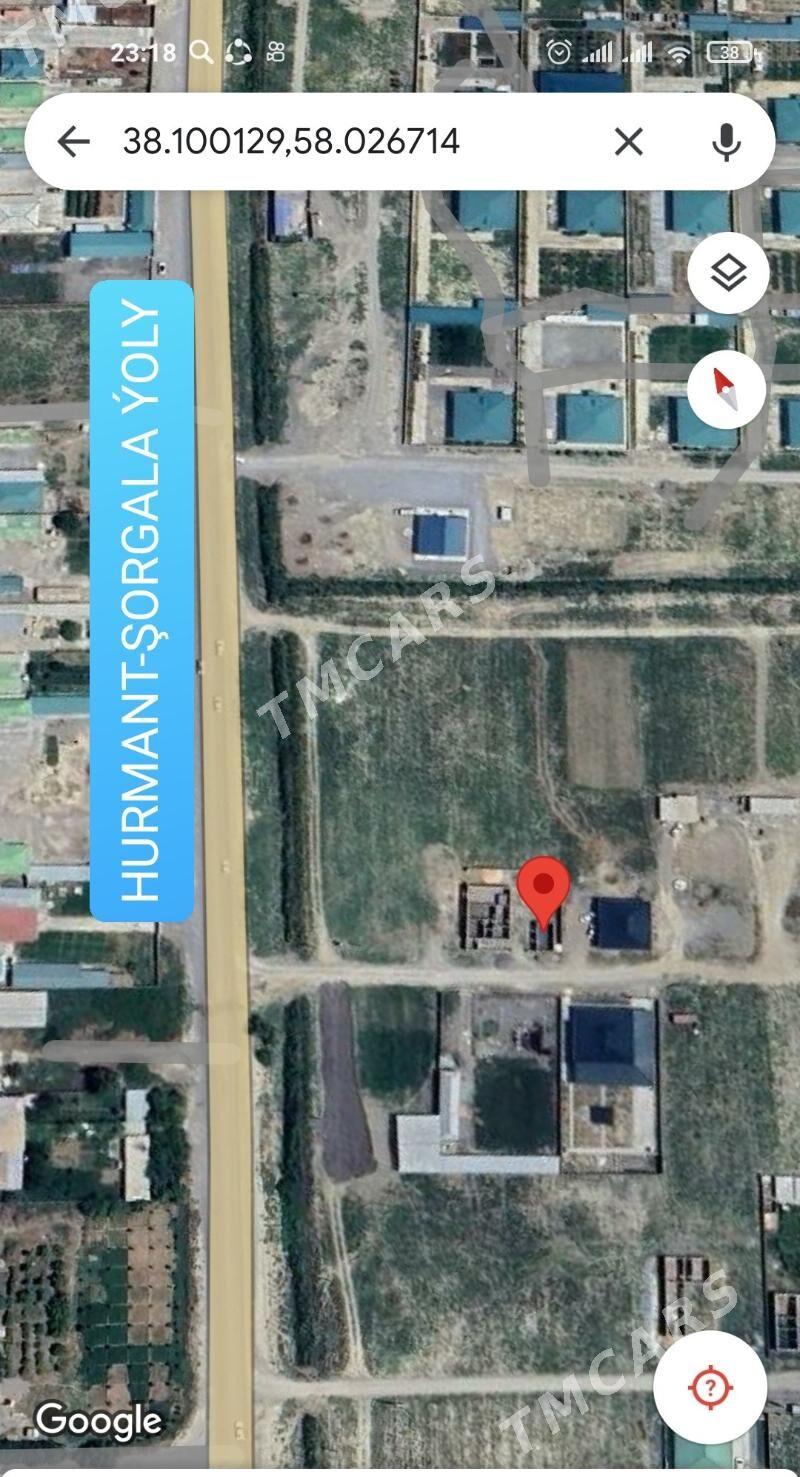Go back using the search bar arrow
The height and width of the screenshot is (1477, 800).
point(73,142)
